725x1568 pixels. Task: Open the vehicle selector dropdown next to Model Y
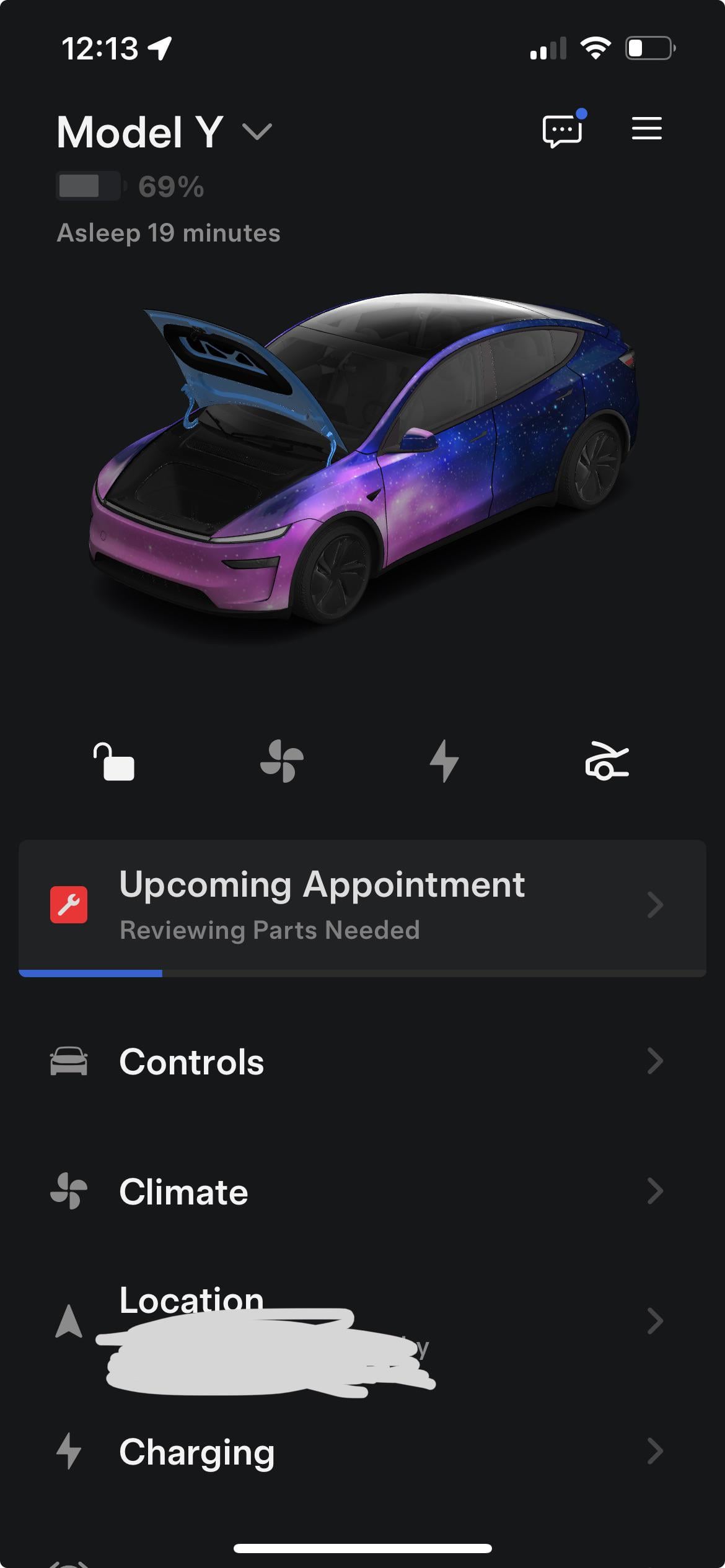pyautogui.click(x=257, y=131)
